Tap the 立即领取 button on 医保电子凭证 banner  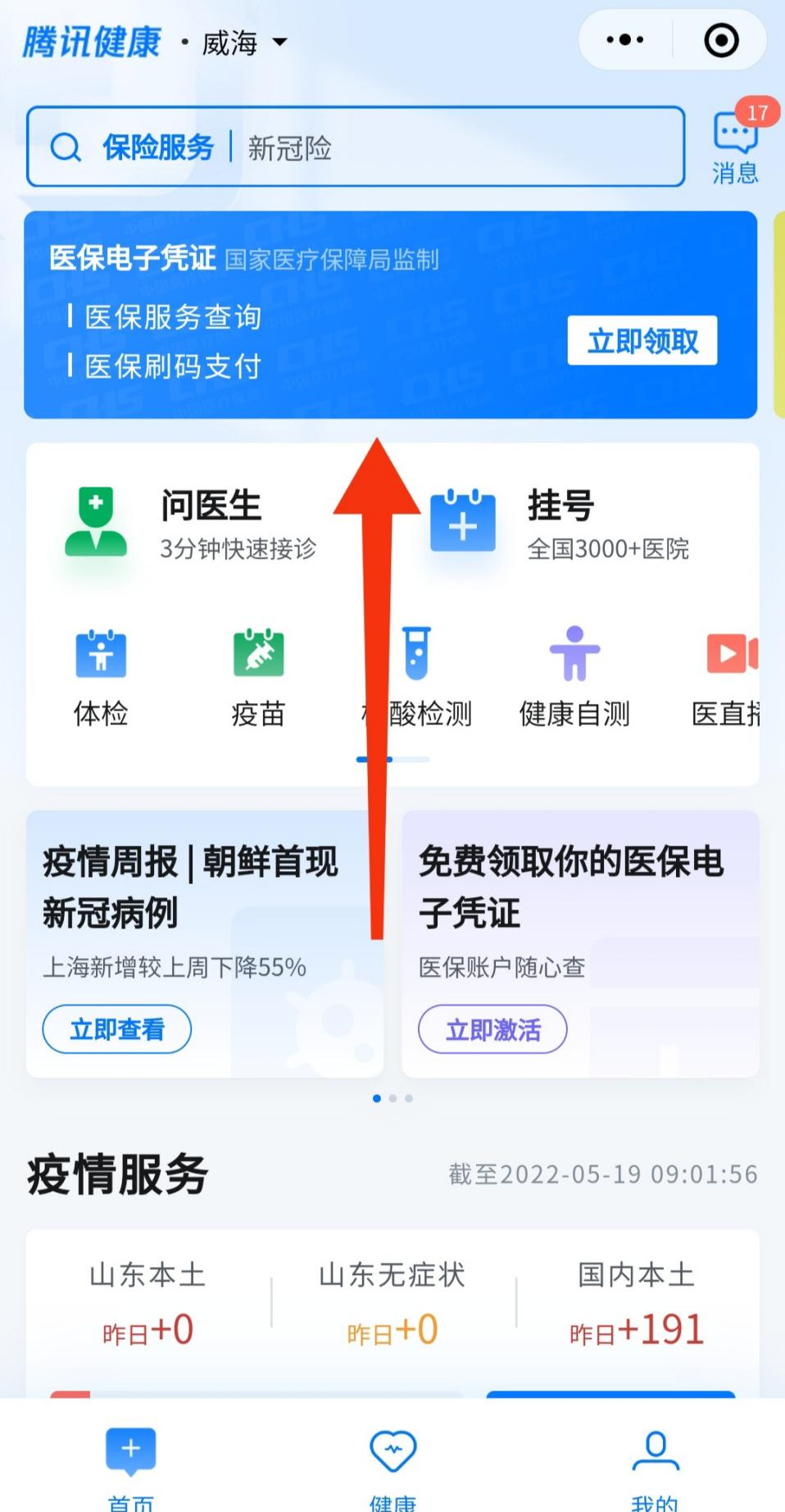point(642,341)
